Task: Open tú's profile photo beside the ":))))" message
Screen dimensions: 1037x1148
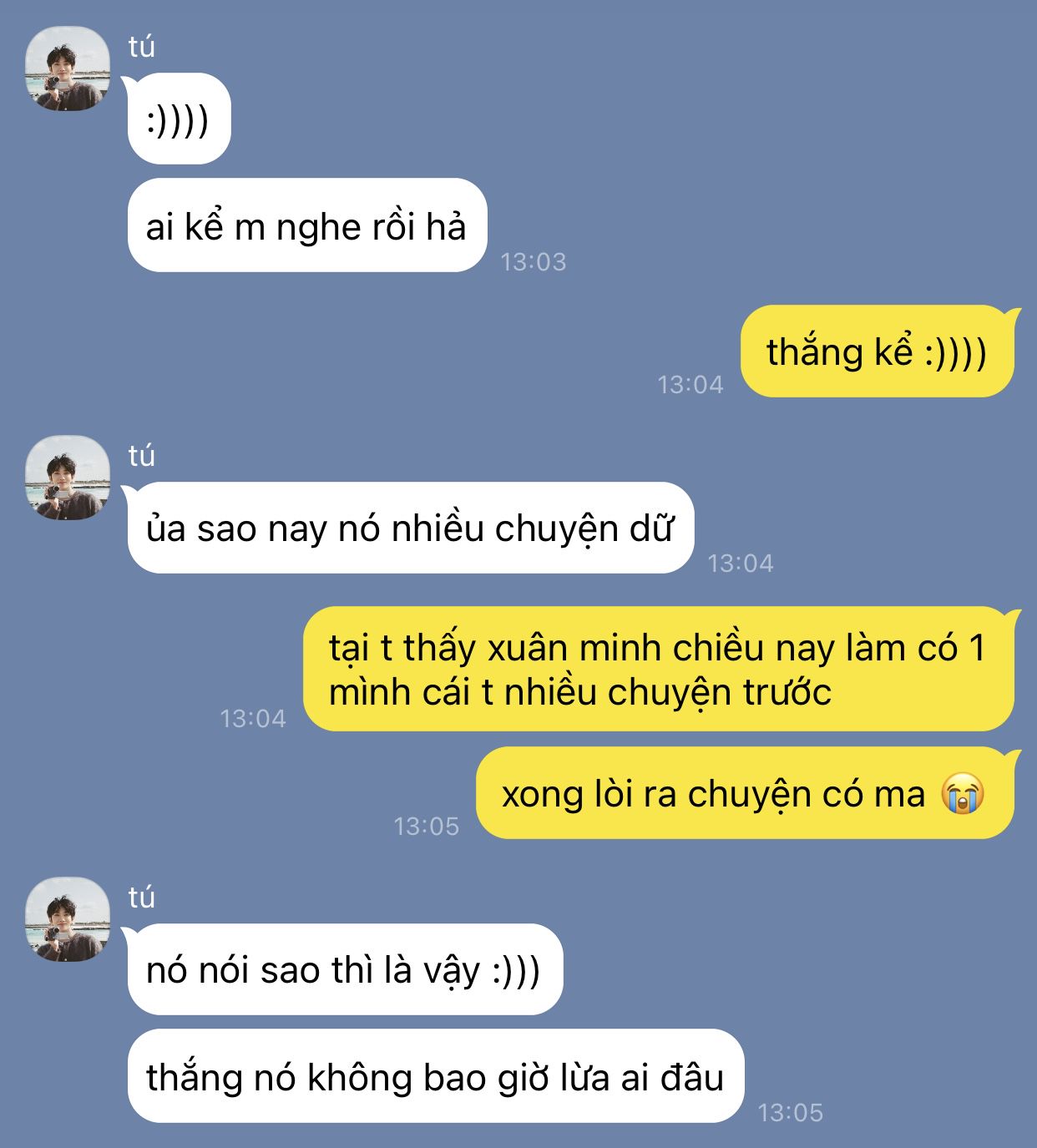Action: [x=68, y=69]
